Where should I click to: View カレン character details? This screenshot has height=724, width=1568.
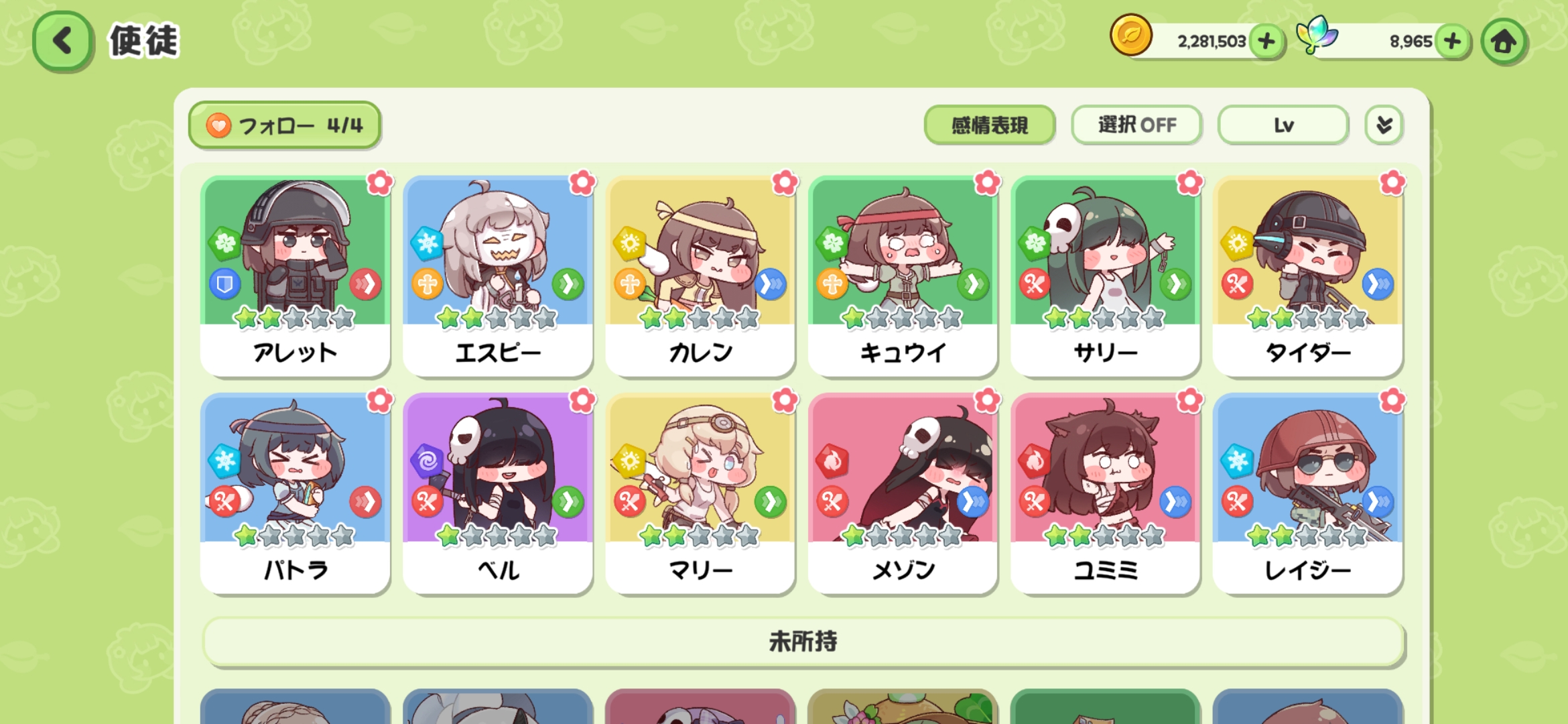[700, 276]
